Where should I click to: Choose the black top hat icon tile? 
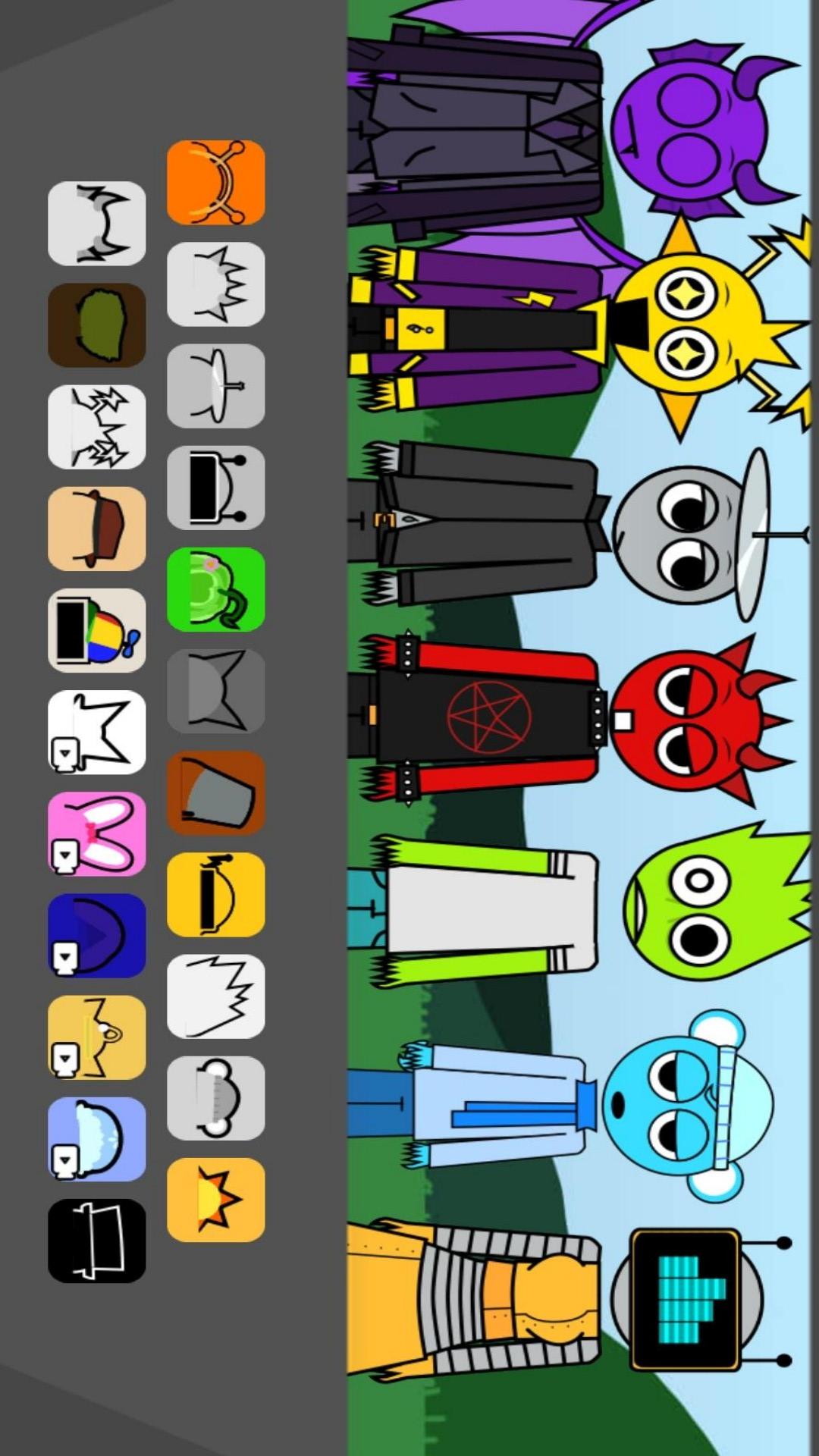point(97,1241)
